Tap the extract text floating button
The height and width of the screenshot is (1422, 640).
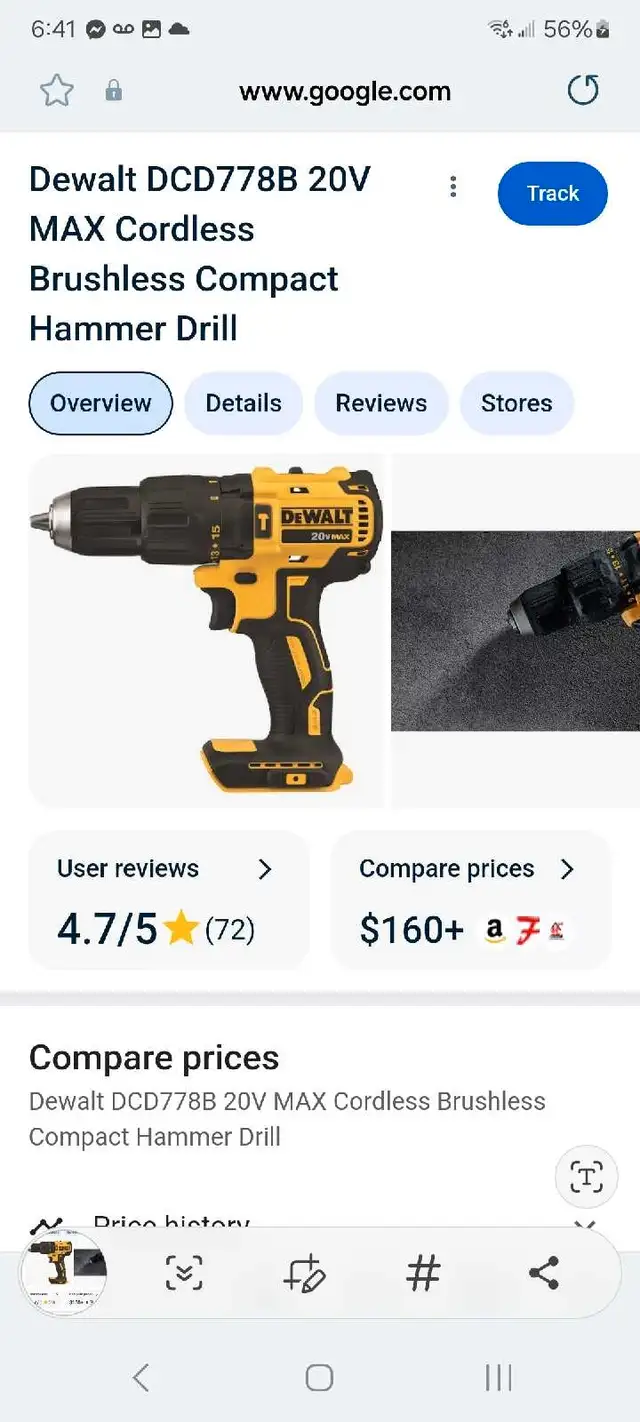tap(586, 1177)
